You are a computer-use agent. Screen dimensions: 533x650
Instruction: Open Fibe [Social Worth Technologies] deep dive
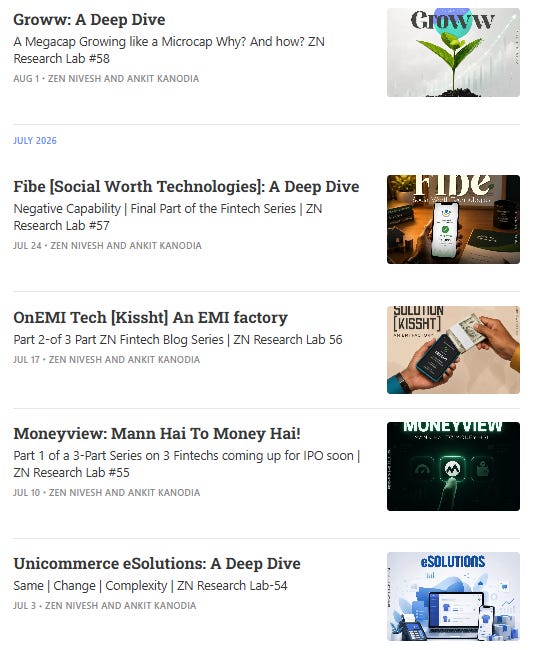pos(186,187)
